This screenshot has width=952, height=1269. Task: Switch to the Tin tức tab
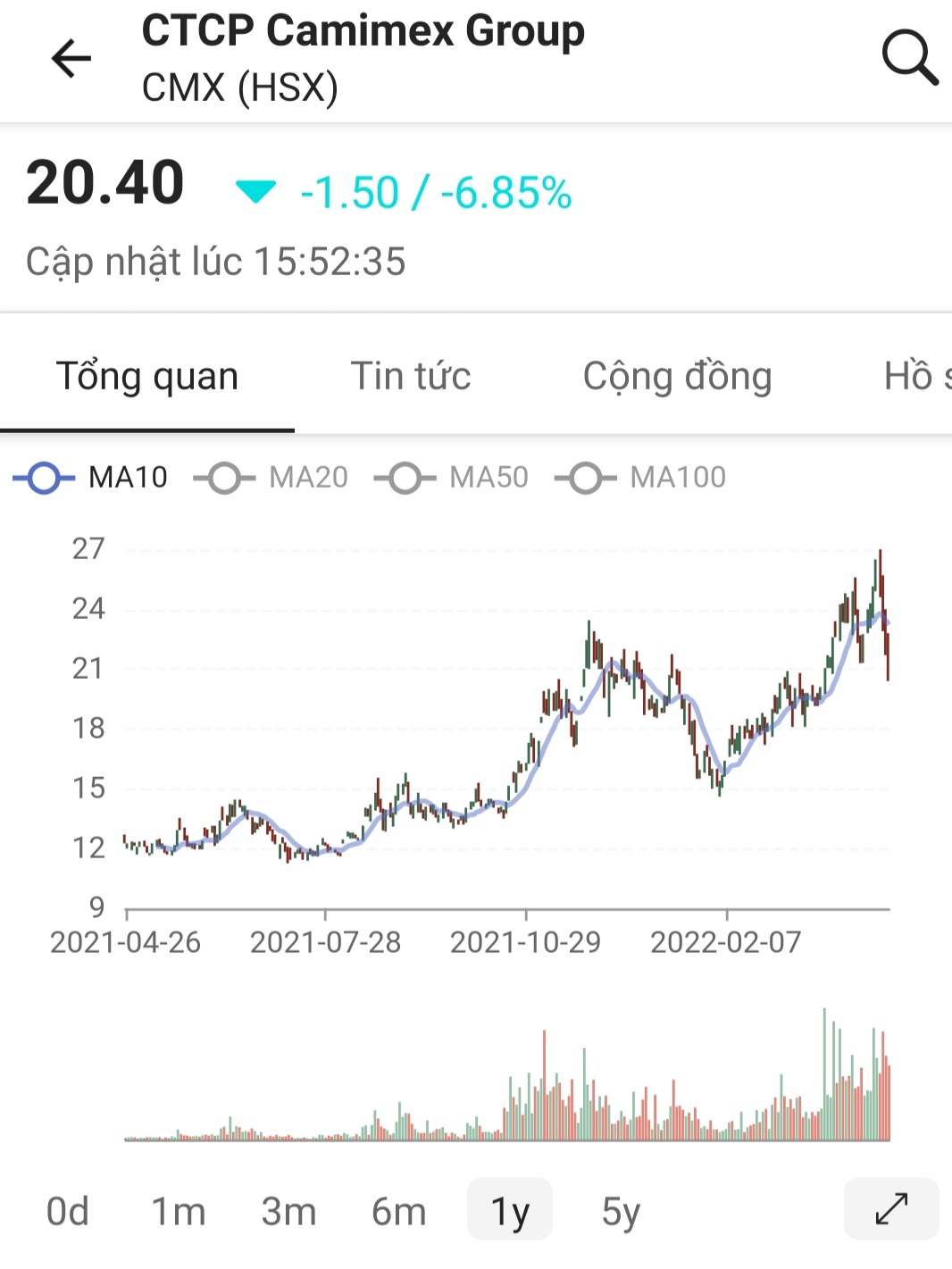[x=410, y=376]
